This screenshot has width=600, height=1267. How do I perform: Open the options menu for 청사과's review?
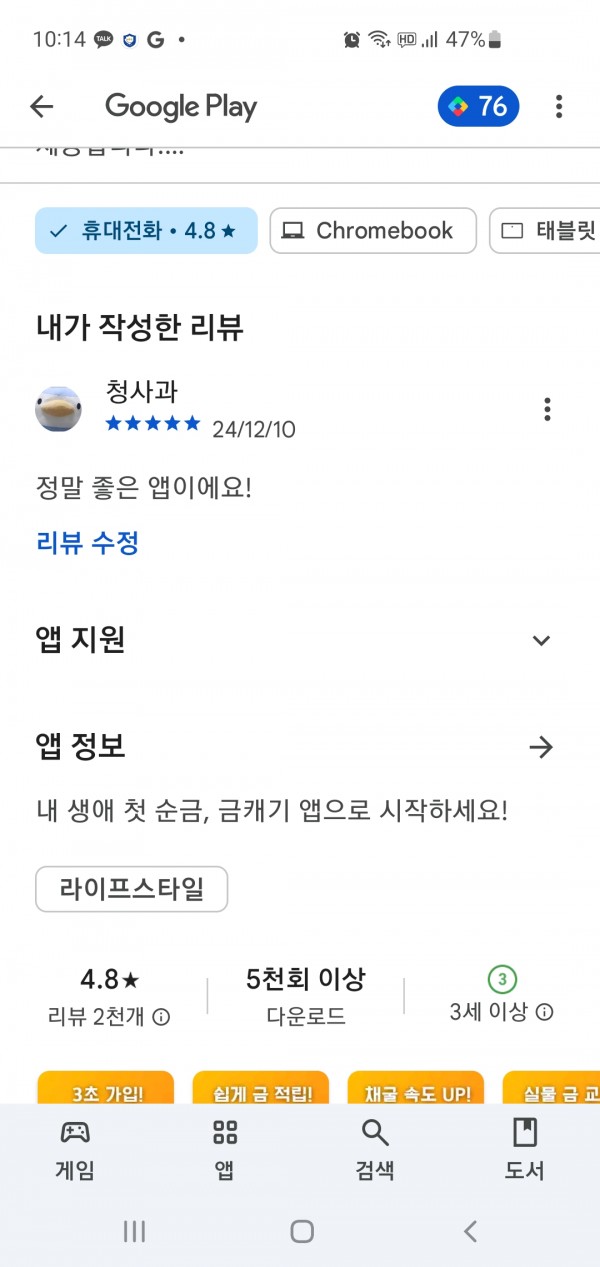point(547,409)
